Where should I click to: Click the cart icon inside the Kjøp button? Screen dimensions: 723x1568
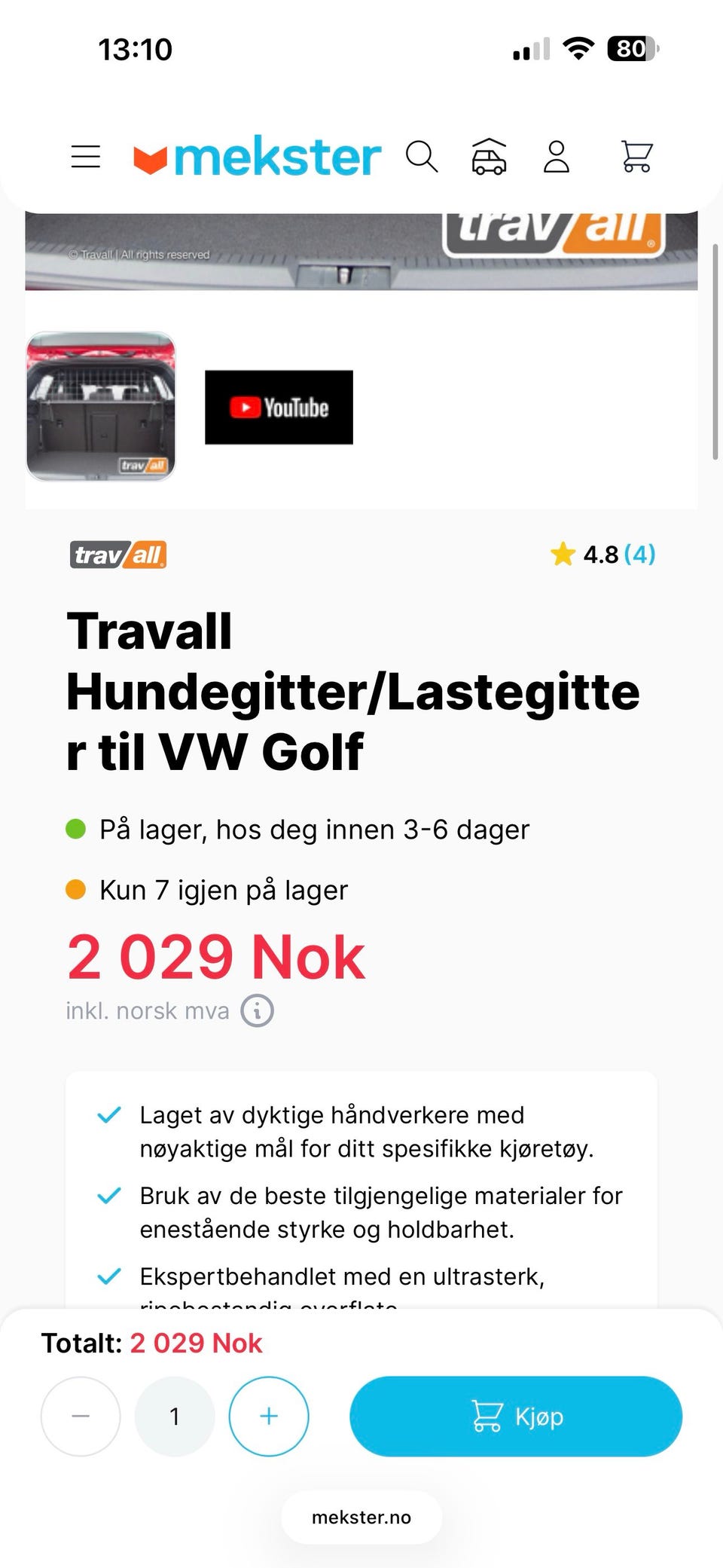click(x=488, y=1416)
